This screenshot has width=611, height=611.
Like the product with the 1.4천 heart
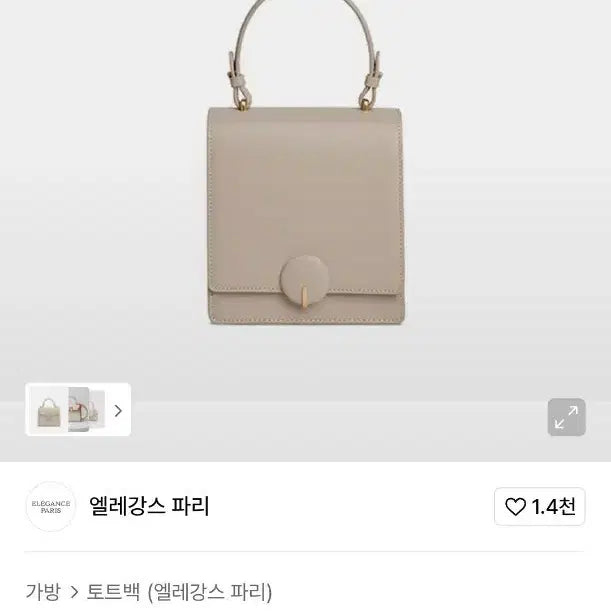[540, 507]
